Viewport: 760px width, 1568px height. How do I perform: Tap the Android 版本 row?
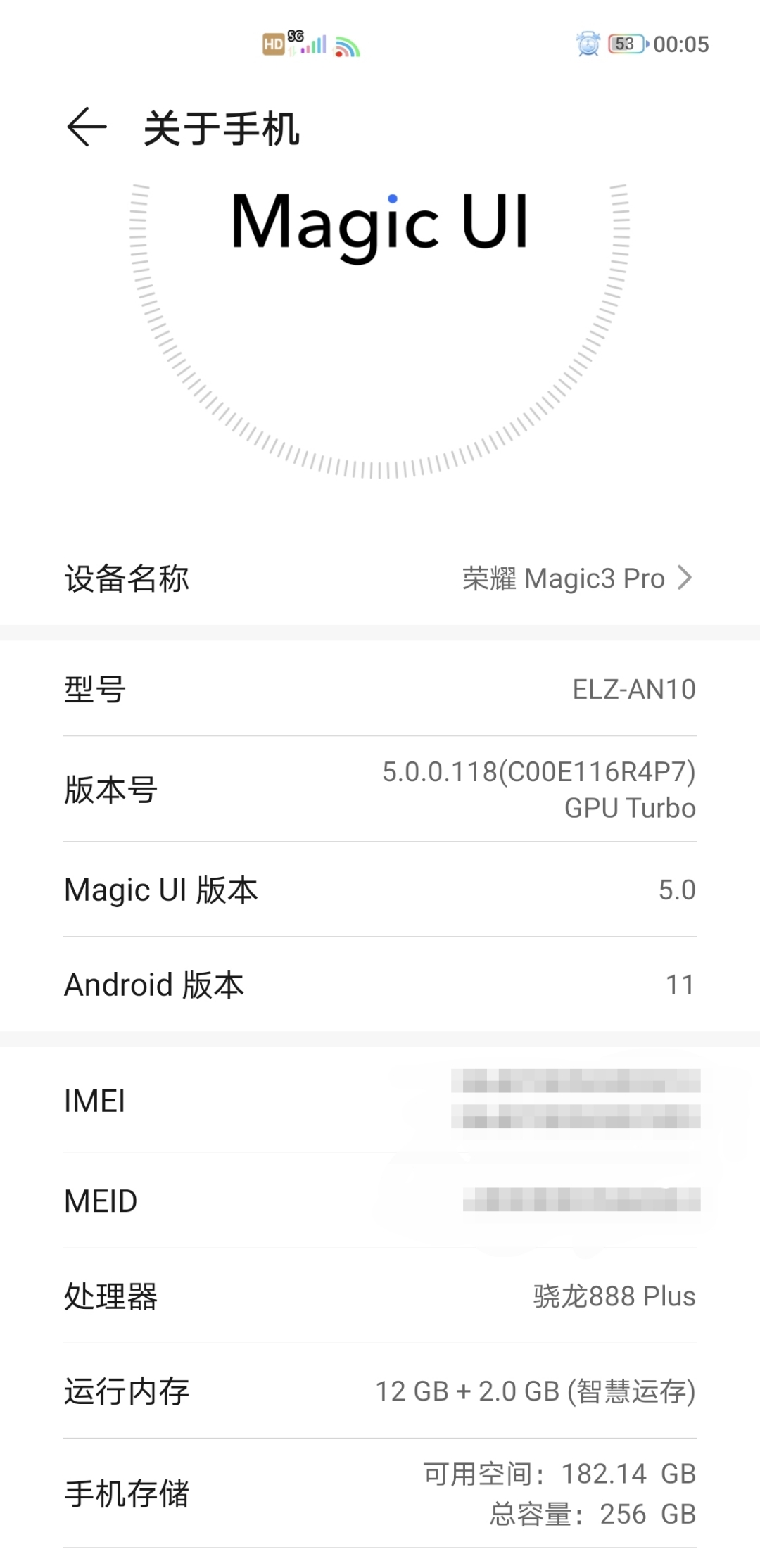click(x=380, y=984)
